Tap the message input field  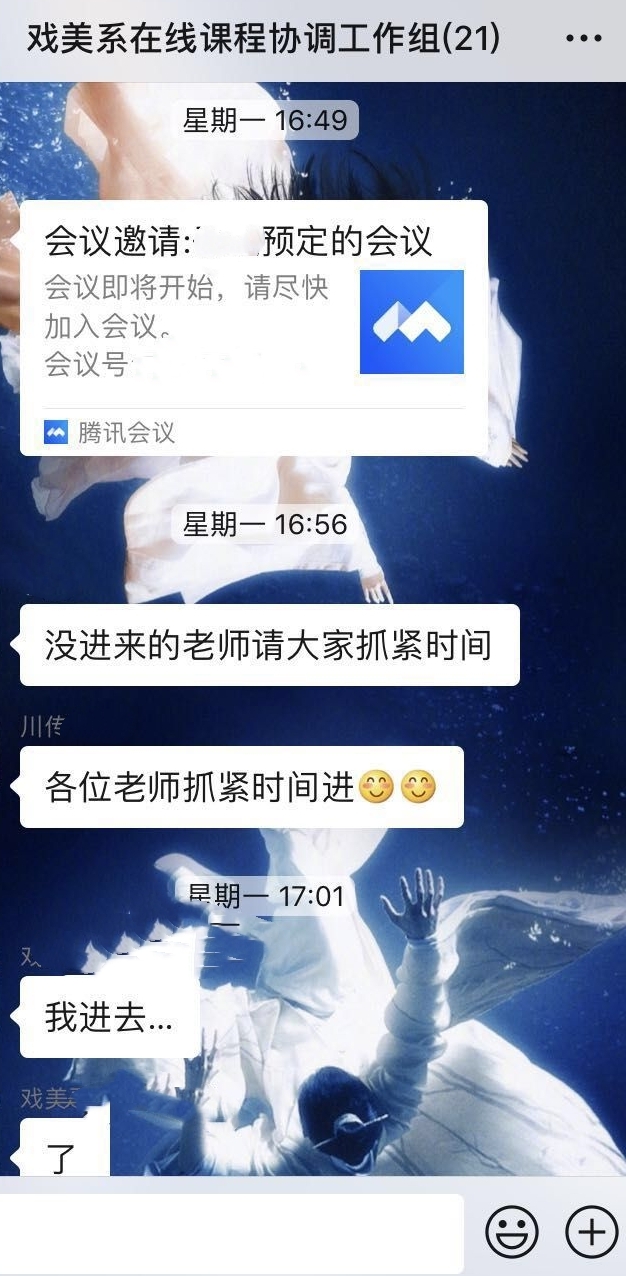point(232,1232)
